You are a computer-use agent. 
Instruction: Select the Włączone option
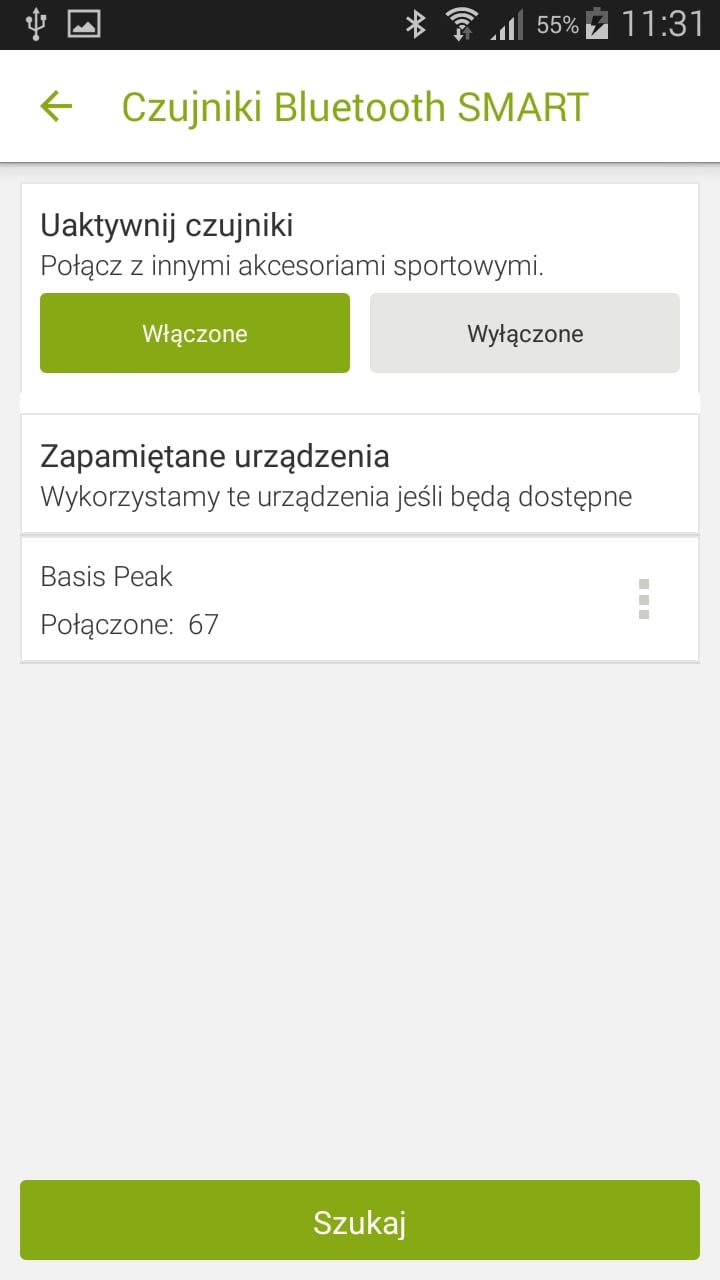pos(195,333)
